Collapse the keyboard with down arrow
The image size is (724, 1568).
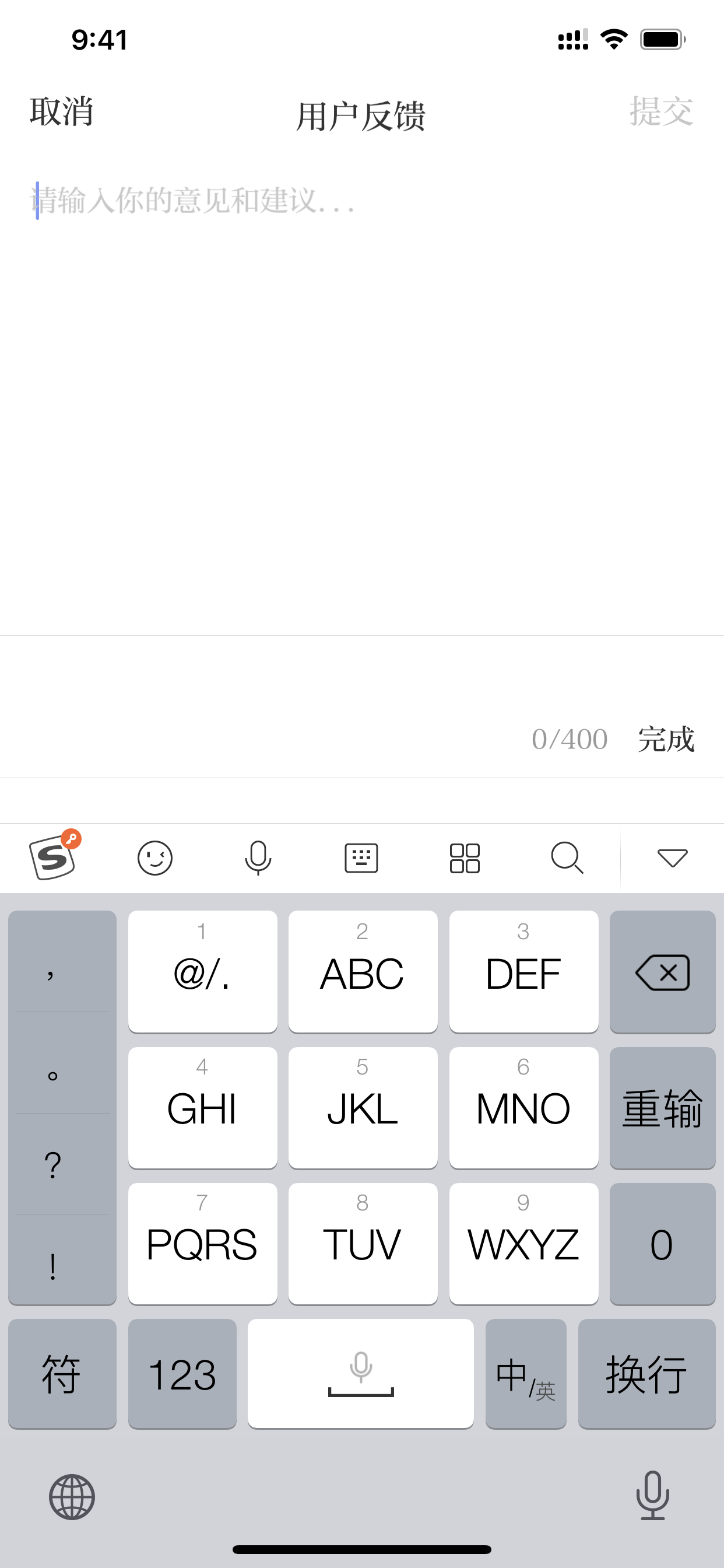coord(672,858)
